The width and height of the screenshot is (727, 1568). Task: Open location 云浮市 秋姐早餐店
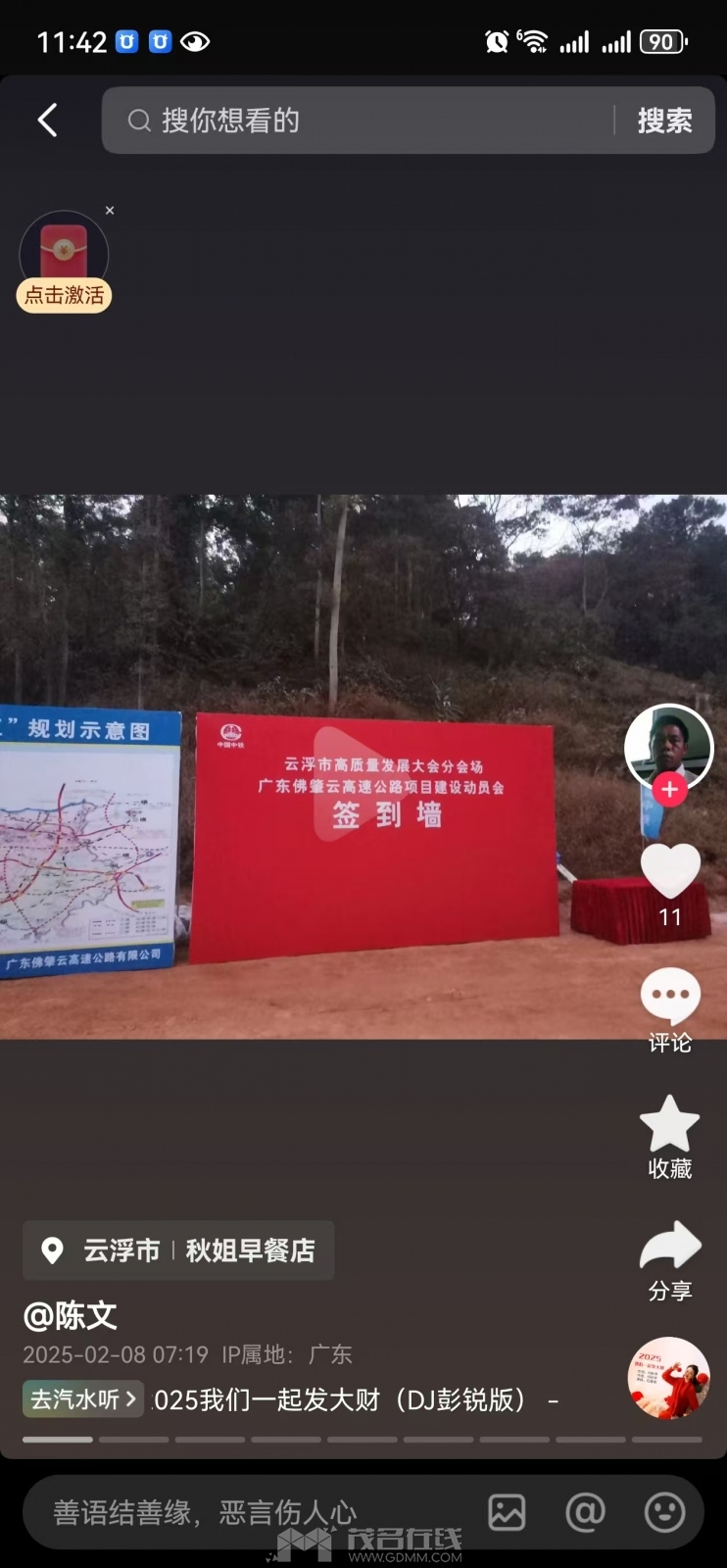178,1250
